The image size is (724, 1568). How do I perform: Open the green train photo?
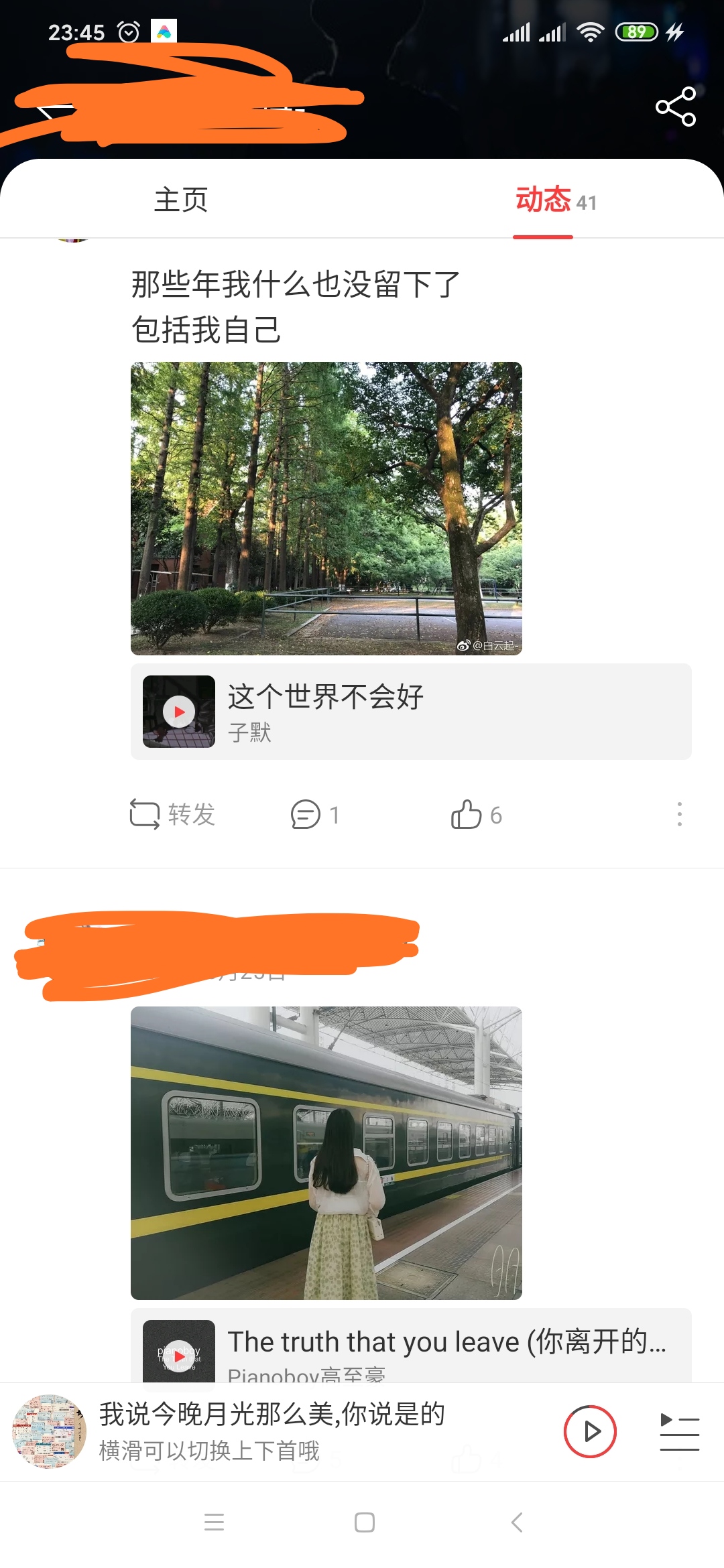tap(326, 1153)
